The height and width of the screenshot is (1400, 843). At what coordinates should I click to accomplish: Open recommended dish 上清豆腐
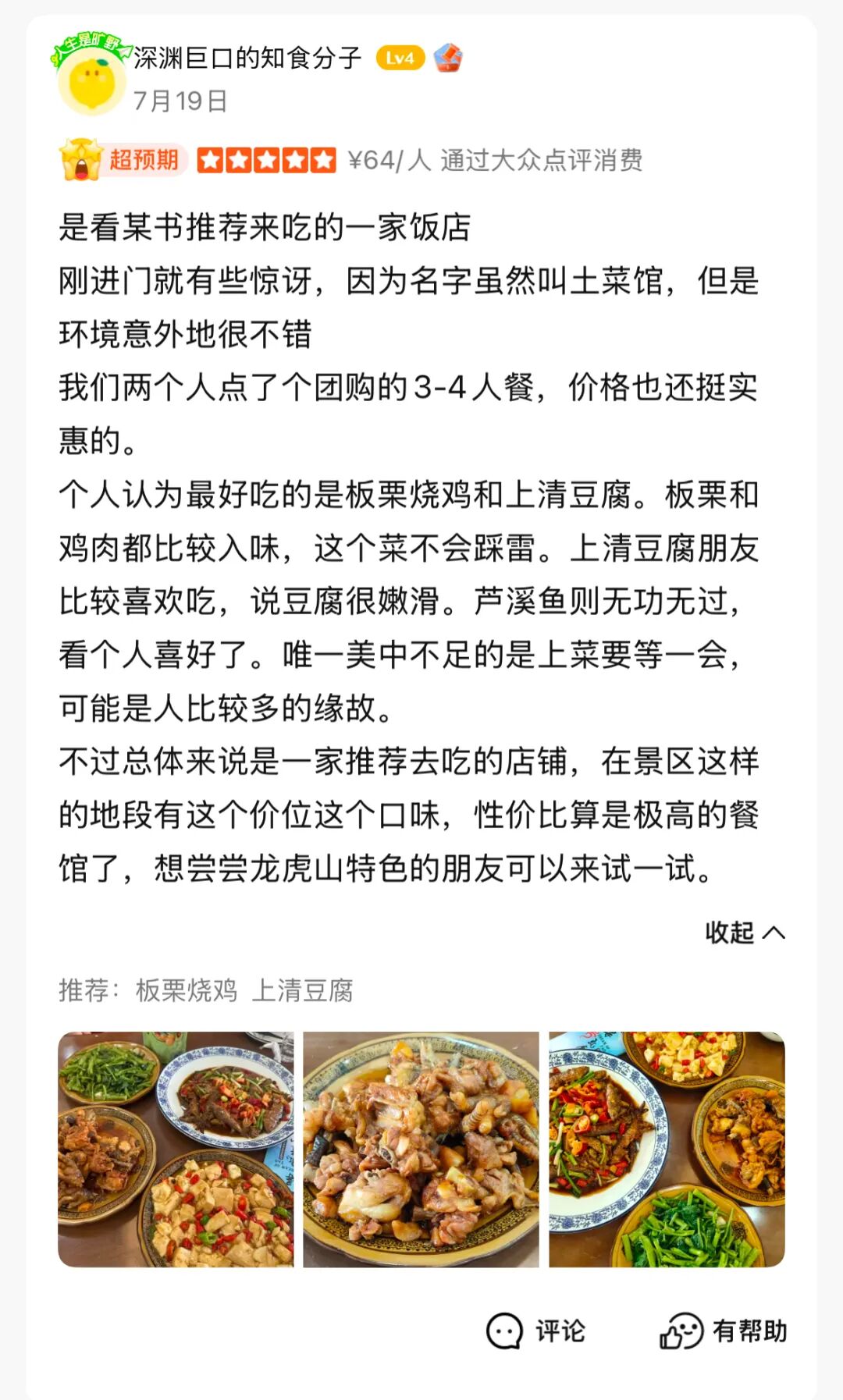point(303,990)
